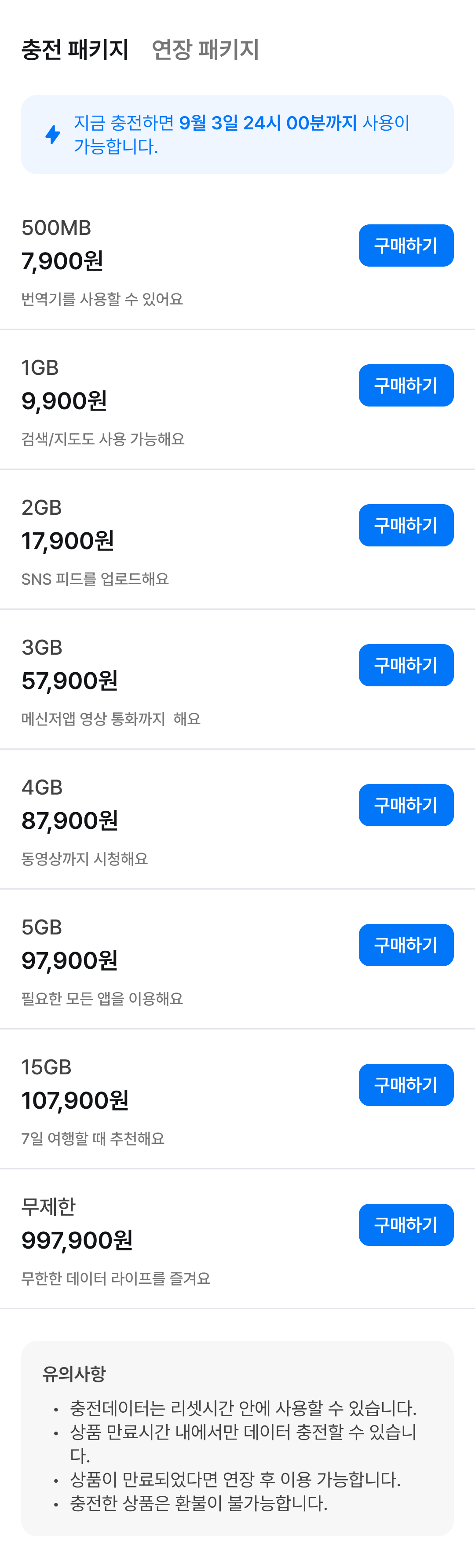Screen dimensions: 475x1568
Task: Tap 구매하기 for the 1GB package
Action: (406, 385)
